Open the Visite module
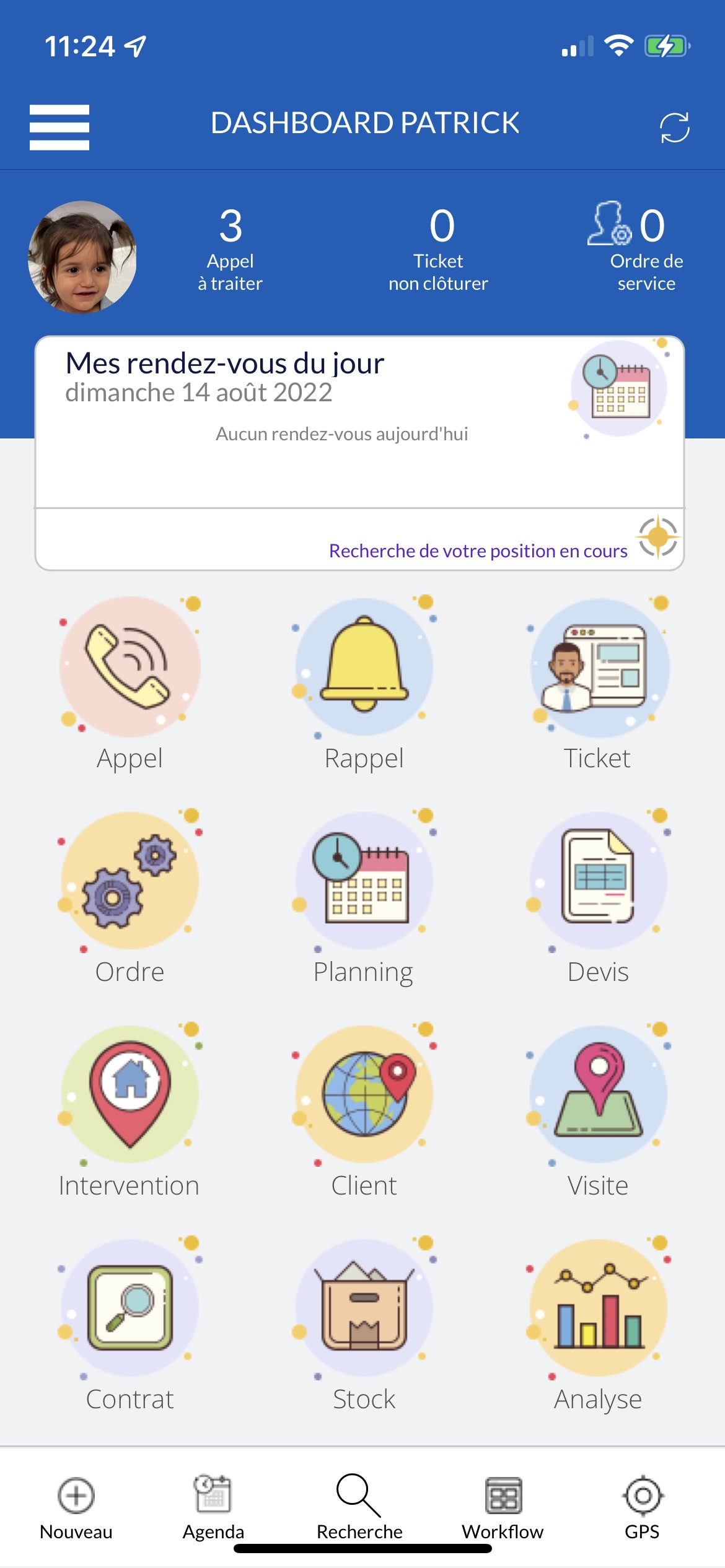This screenshot has height=1568, width=725. (598, 1112)
